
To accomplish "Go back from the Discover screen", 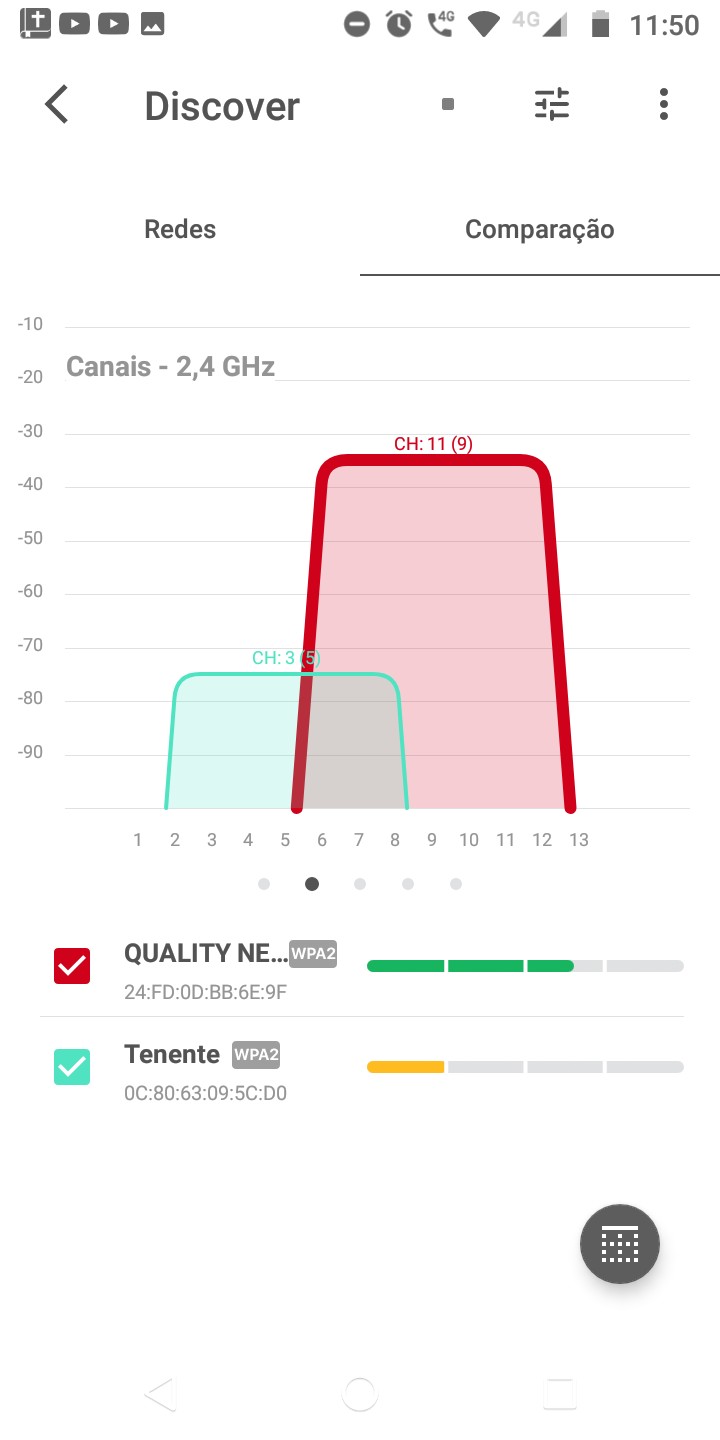I will [57, 105].
